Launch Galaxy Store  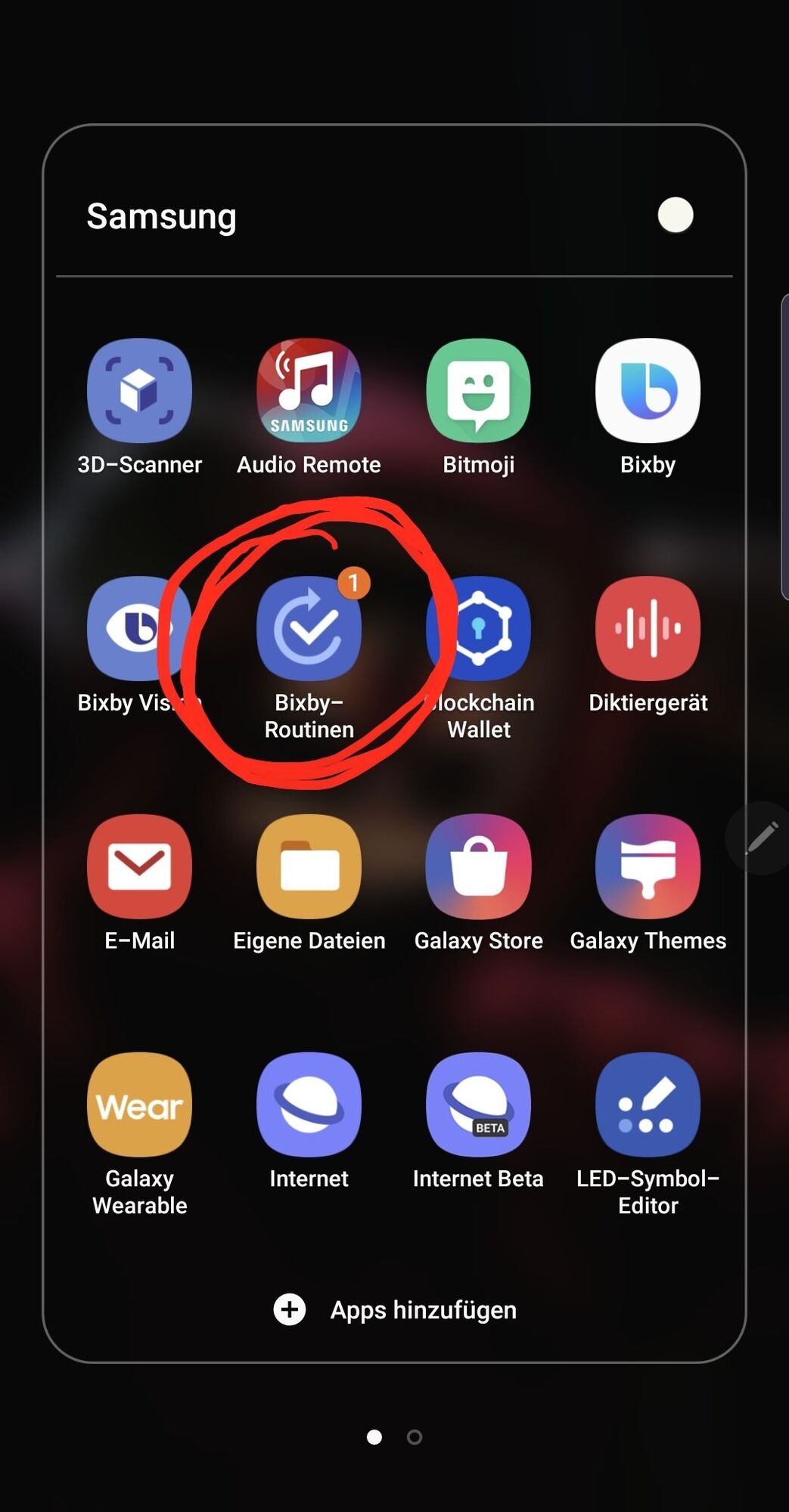tap(478, 867)
